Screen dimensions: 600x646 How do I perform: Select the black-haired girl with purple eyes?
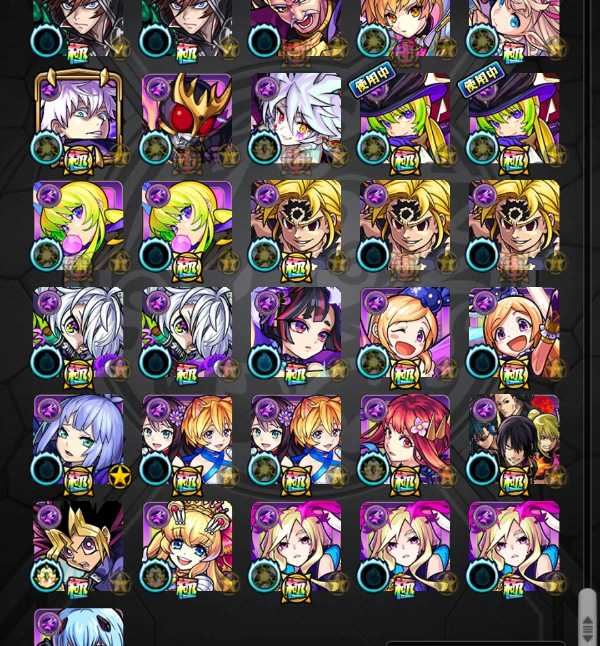(296, 333)
